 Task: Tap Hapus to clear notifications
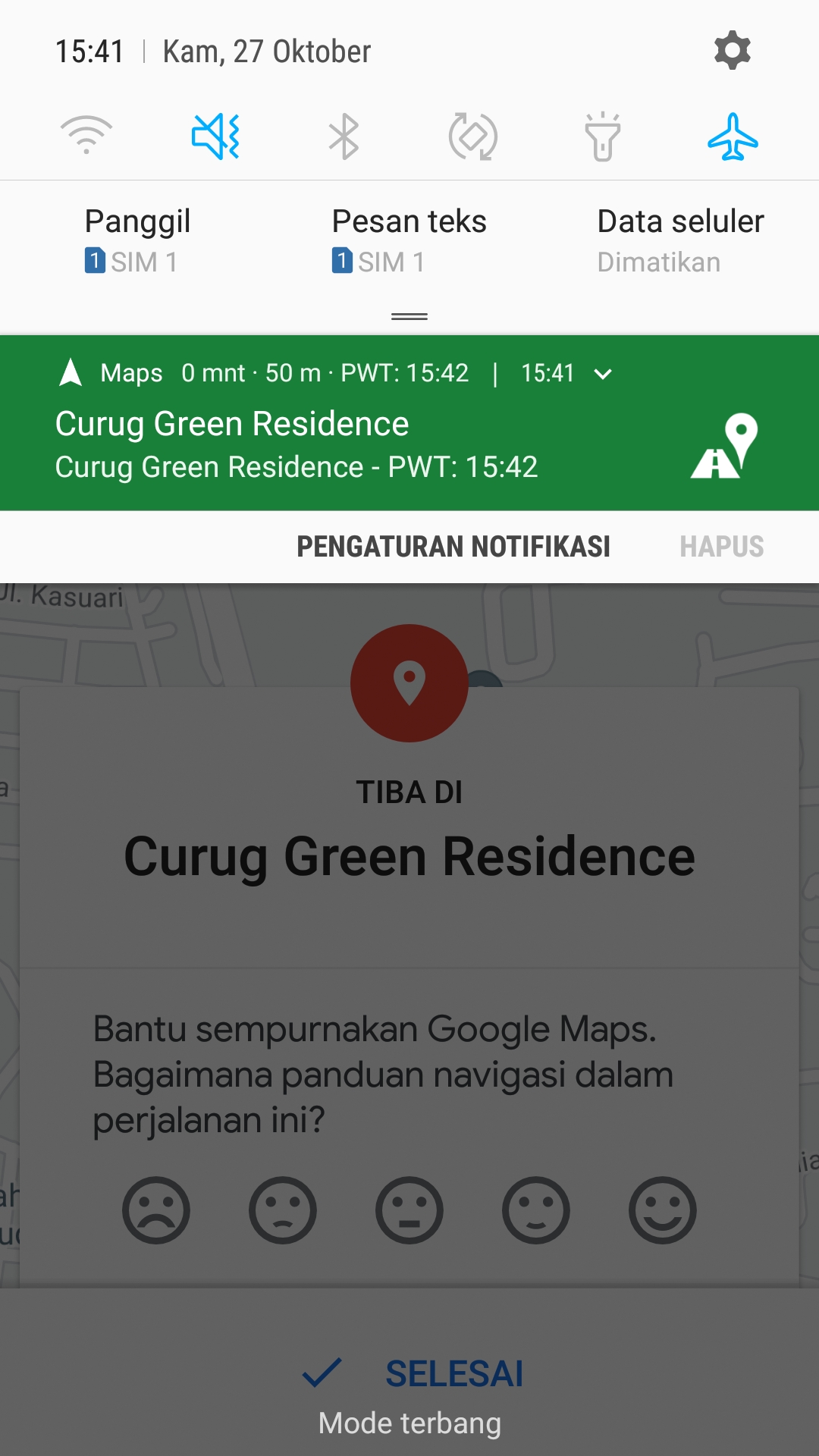pos(721,547)
